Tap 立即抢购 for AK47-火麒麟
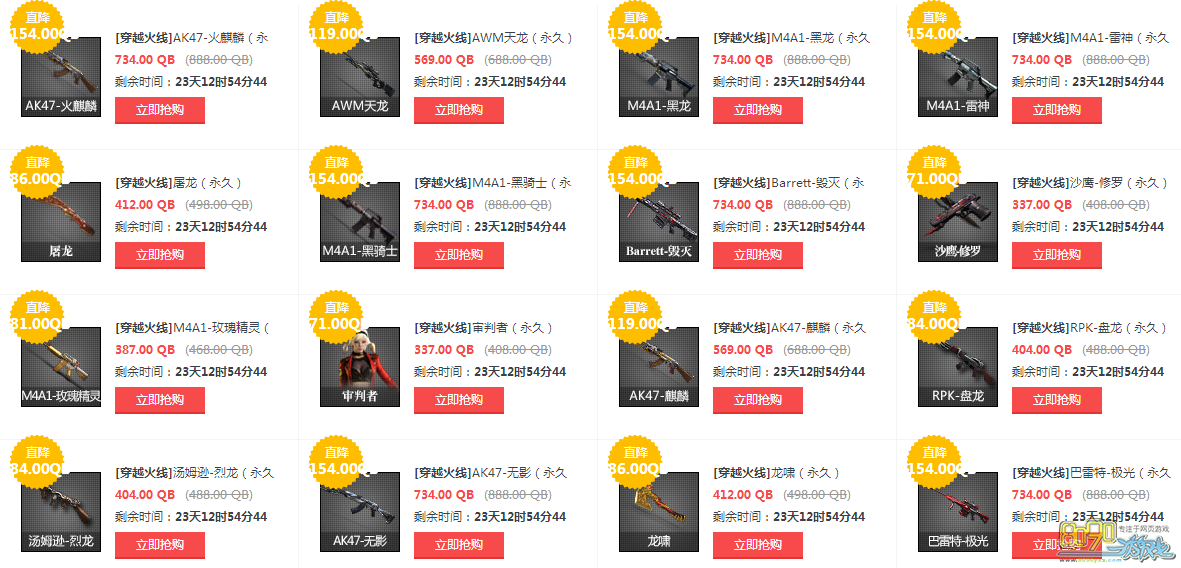The width and height of the screenshot is (1181, 568). 160,110
